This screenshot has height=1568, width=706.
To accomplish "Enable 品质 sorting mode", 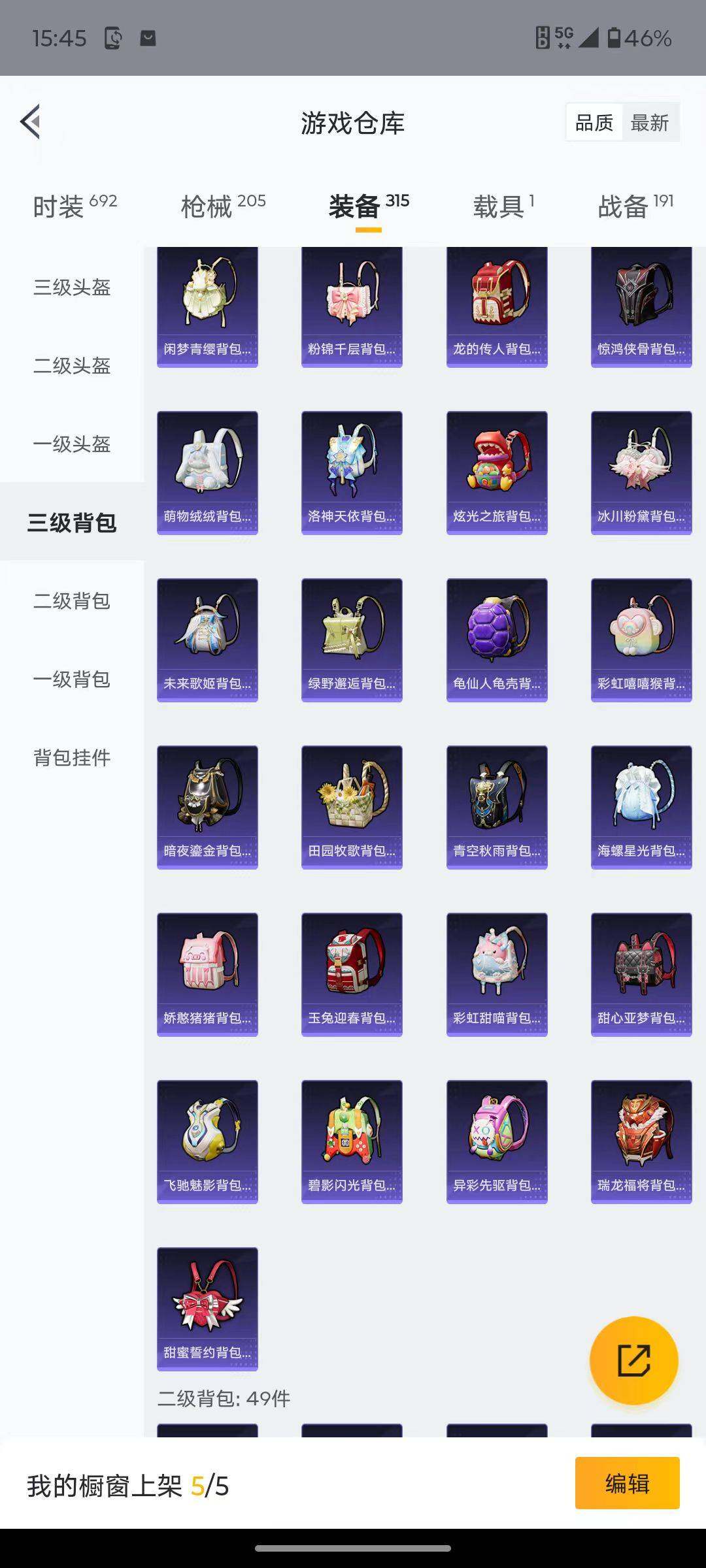I will [x=594, y=122].
